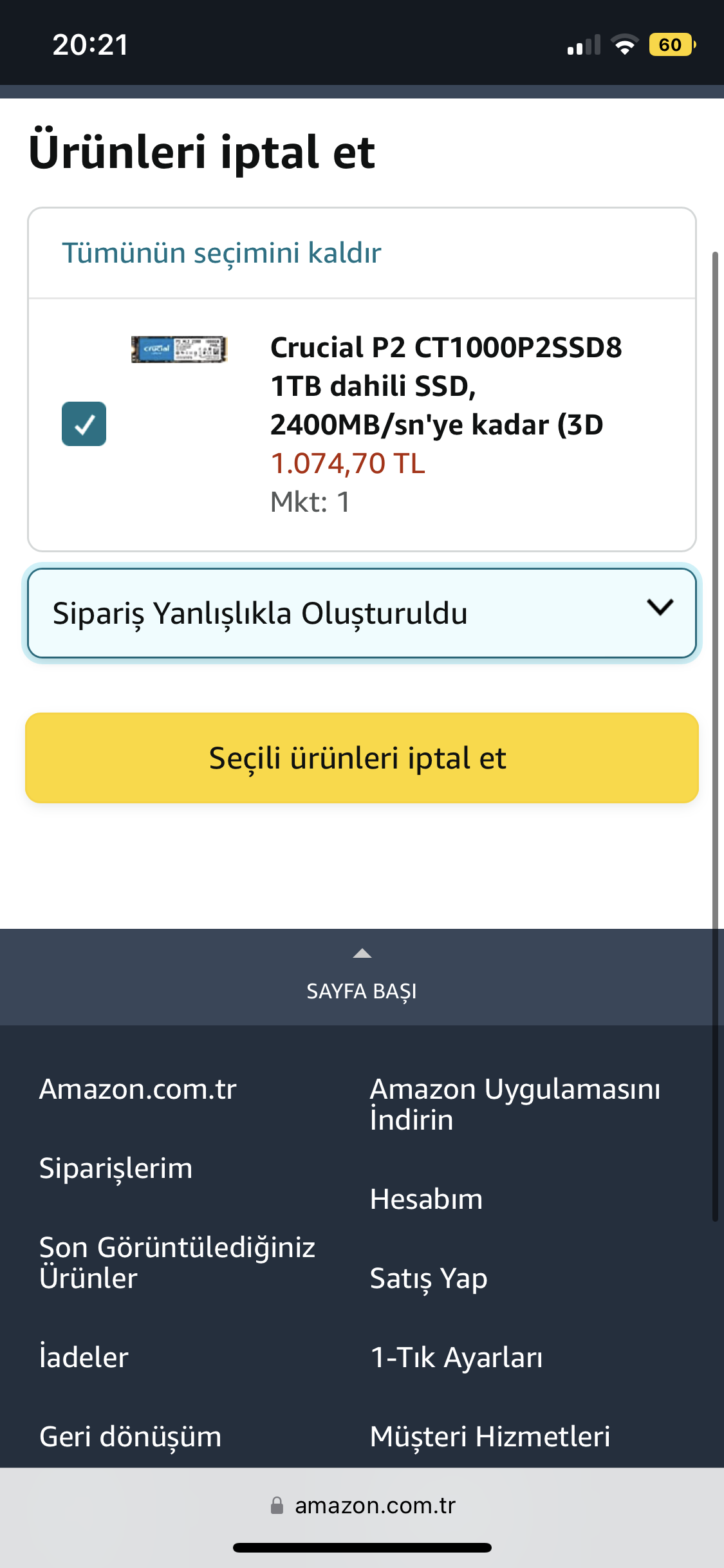This screenshot has height=1568, width=724.
Task: Open the 'Sipariş Yanlışlıkla Oluşturuldu' reason dropdown
Action: point(362,613)
